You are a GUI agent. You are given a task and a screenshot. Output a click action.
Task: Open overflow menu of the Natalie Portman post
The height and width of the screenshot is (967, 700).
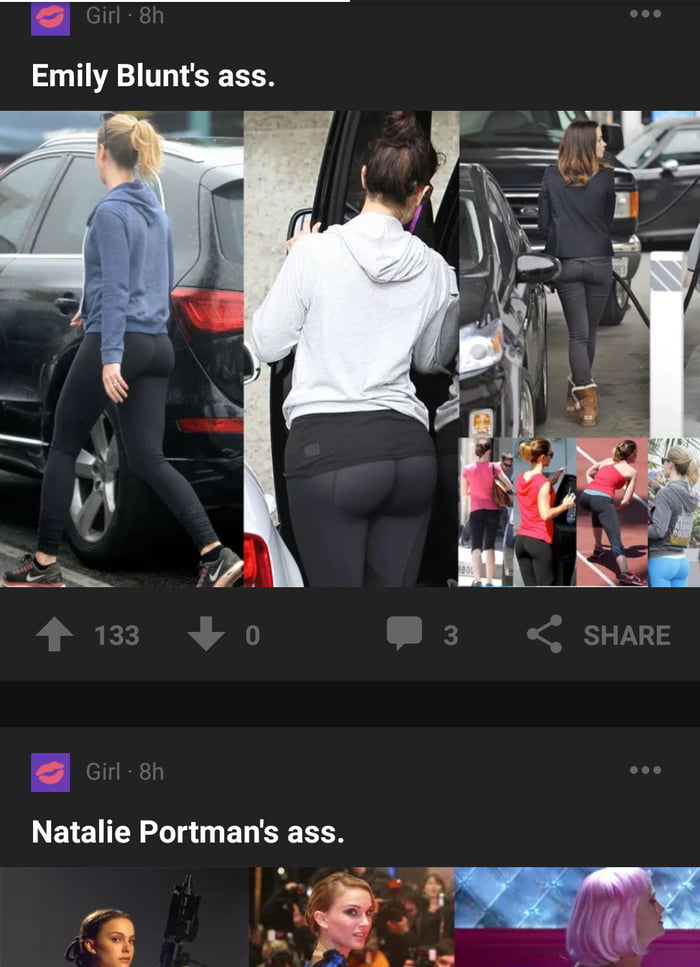(x=645, y=770)
